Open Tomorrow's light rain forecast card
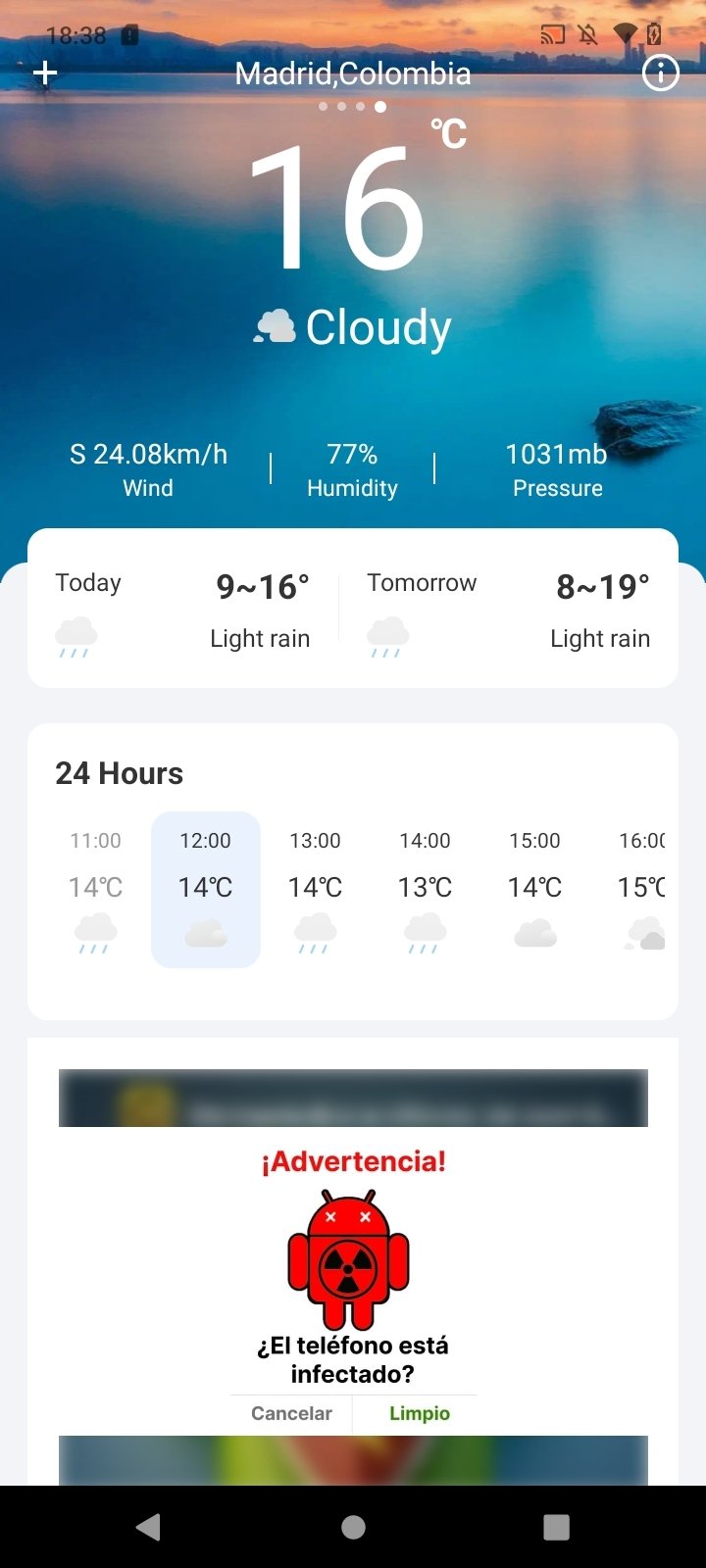Viewport: 706px width, 1568px height. tap(508, 610)
